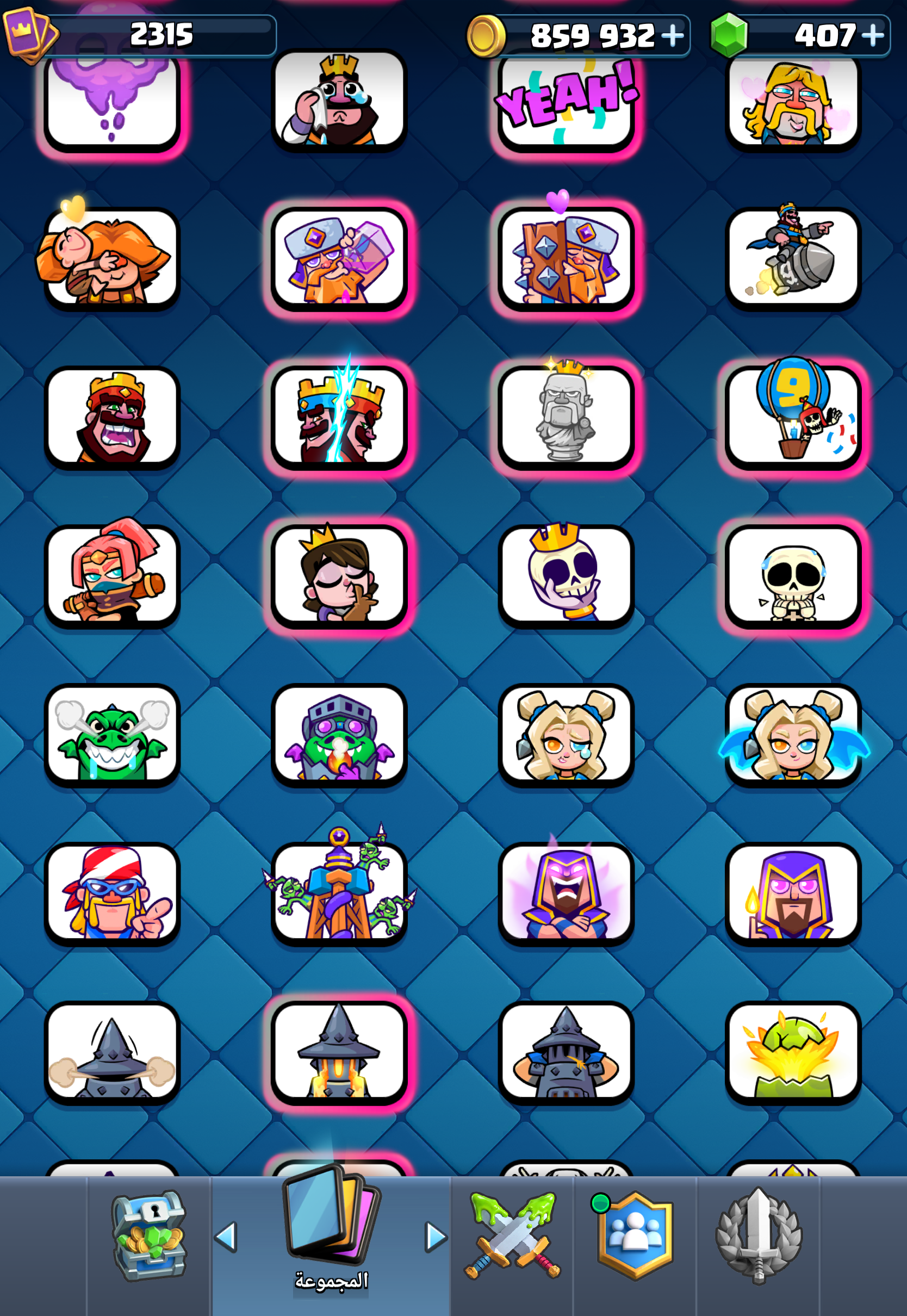Image resolution: width=907 pixels, height=1316 pixels.
Task: Select the exploding green egg emote
Action: pyautogui.click(x=793, y=1053)
